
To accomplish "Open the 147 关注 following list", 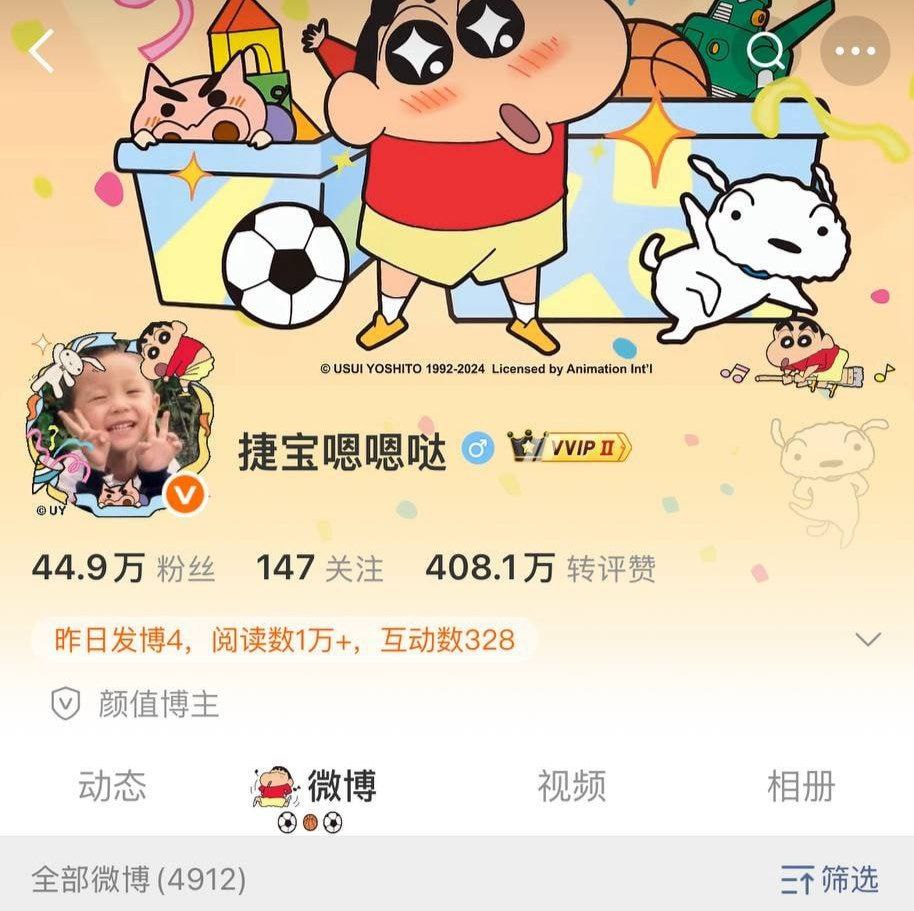I will coord(319,568).
